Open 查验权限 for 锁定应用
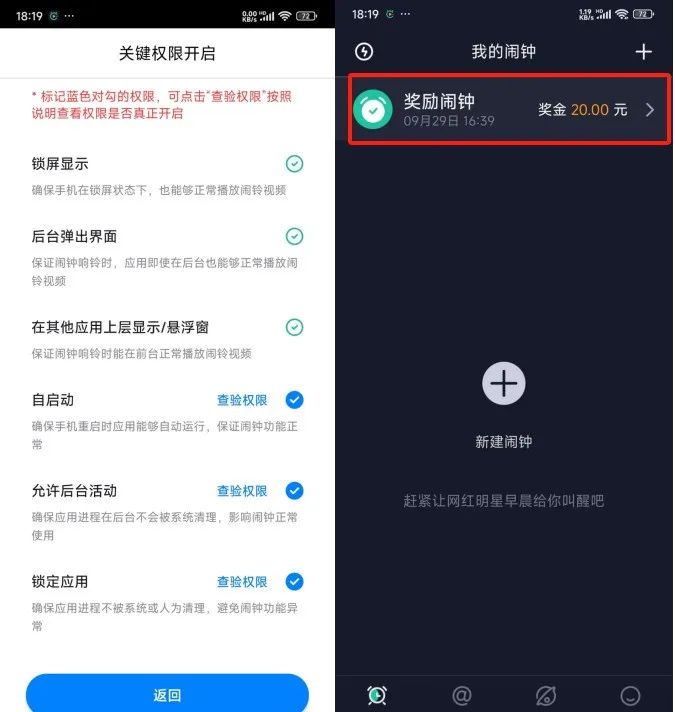Viewport: 675px width, 712px height. (x=242, y=582)
